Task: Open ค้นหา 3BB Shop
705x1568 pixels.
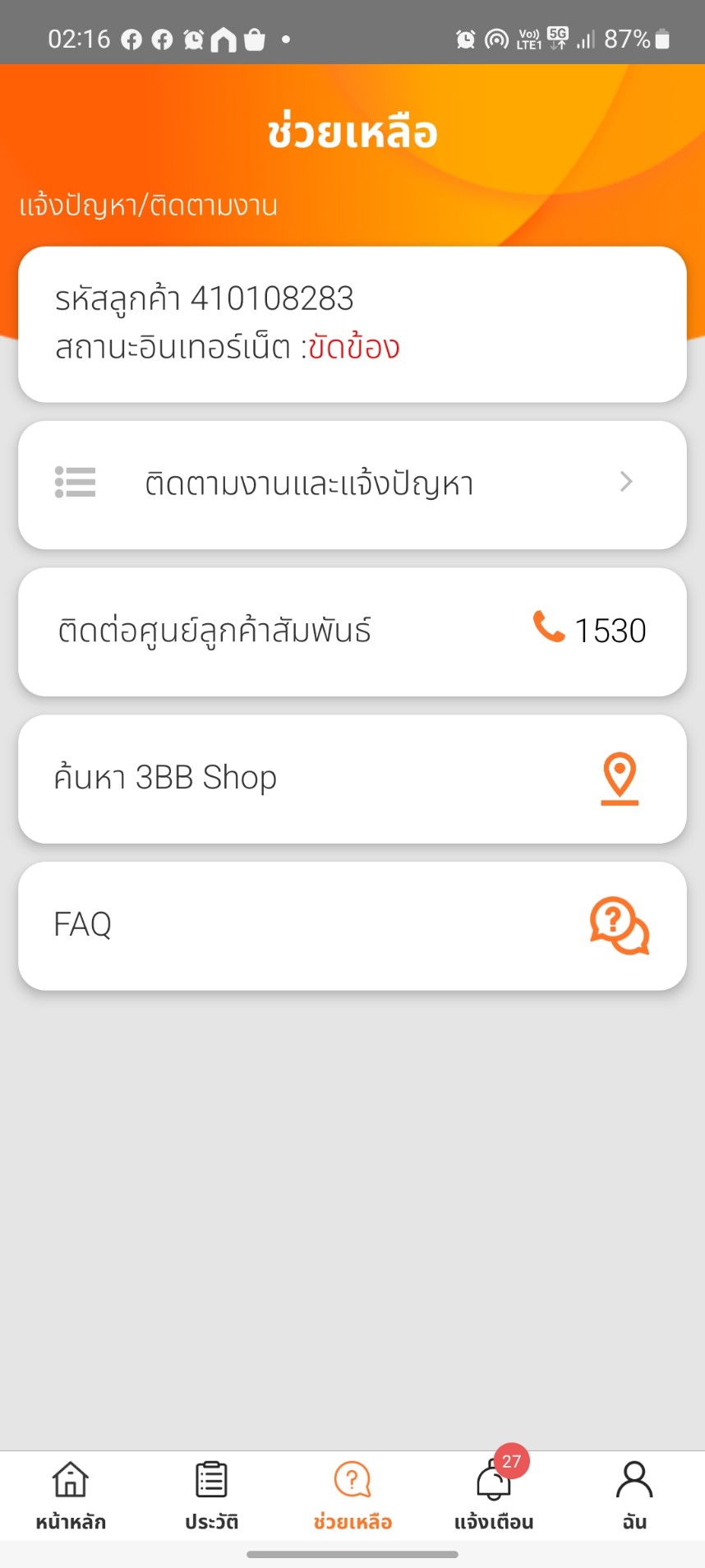Action: [352, 779]
